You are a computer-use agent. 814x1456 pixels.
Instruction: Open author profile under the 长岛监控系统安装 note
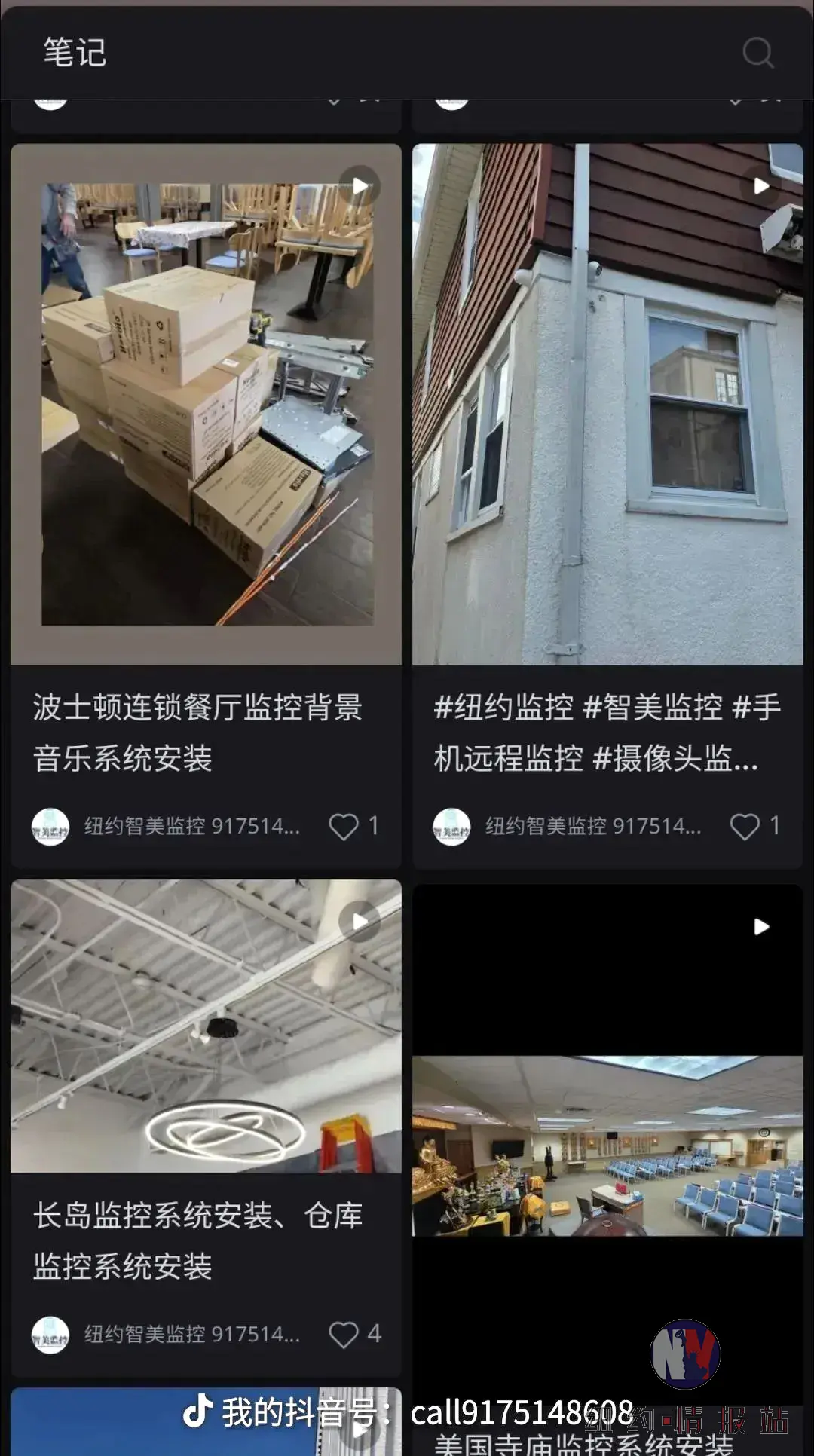click(x=50, y=1335)
